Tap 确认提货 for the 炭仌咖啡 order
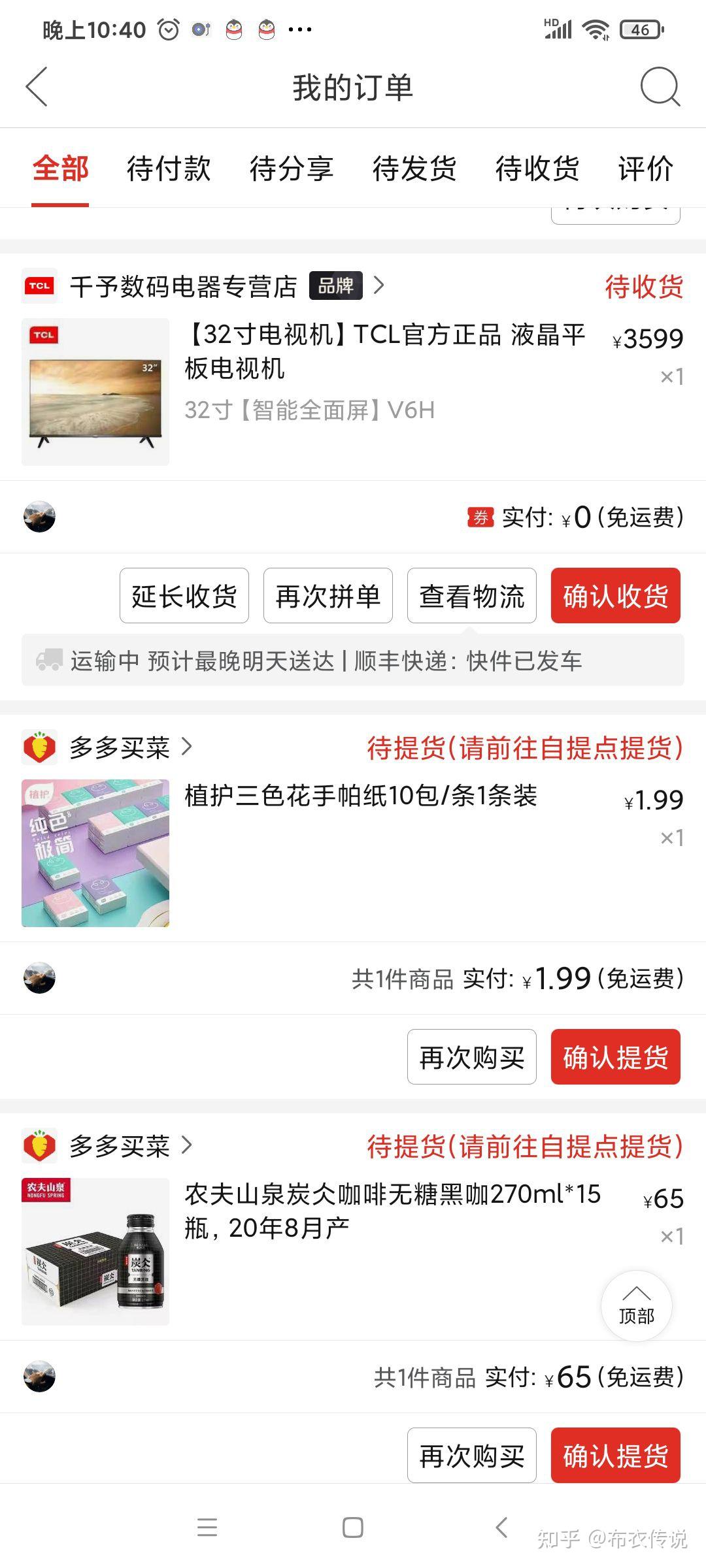This screenshot has height=1568, width=706. pos(616,1456)
